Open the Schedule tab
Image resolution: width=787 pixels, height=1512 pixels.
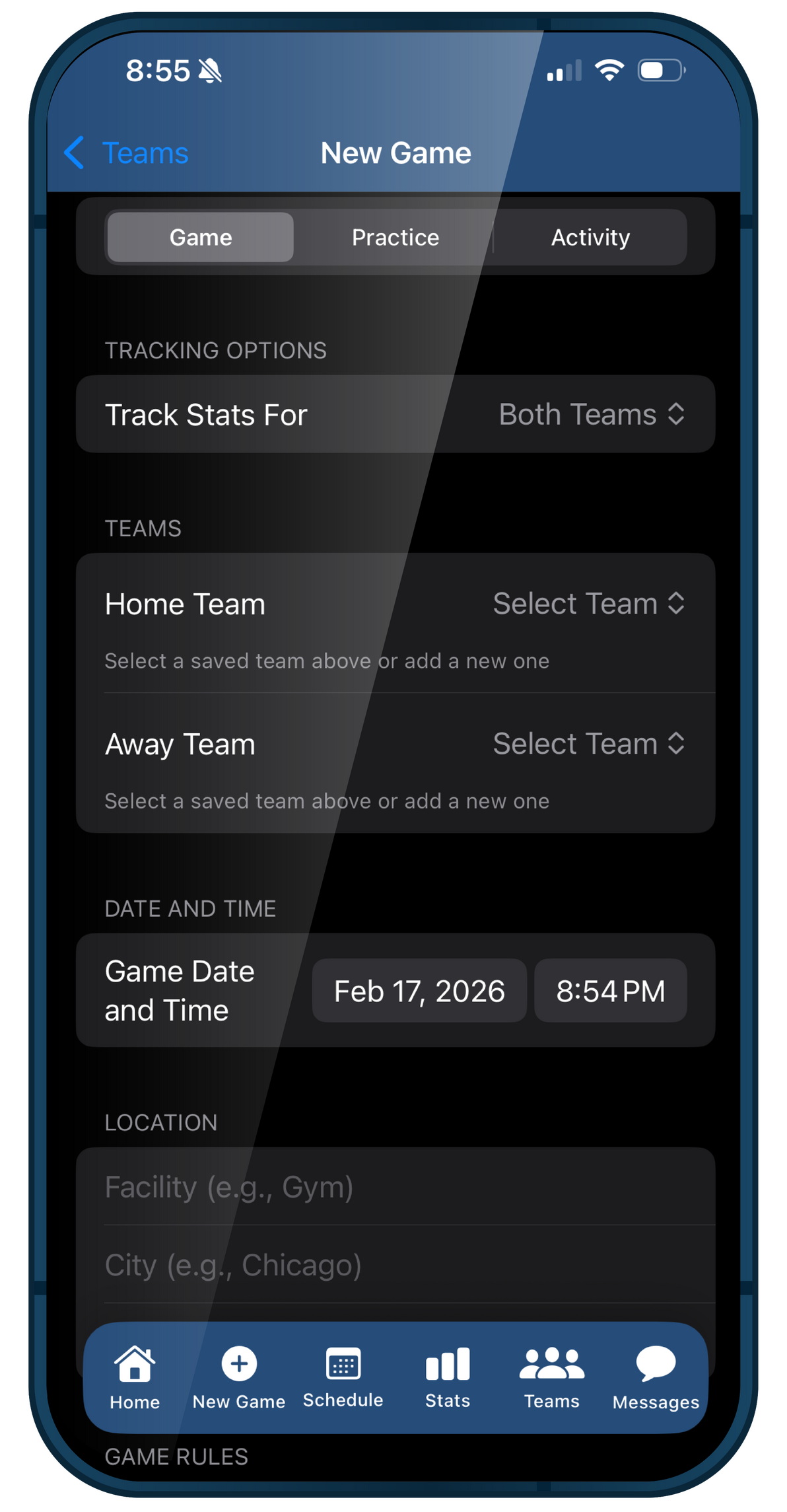pos(343,1377)
